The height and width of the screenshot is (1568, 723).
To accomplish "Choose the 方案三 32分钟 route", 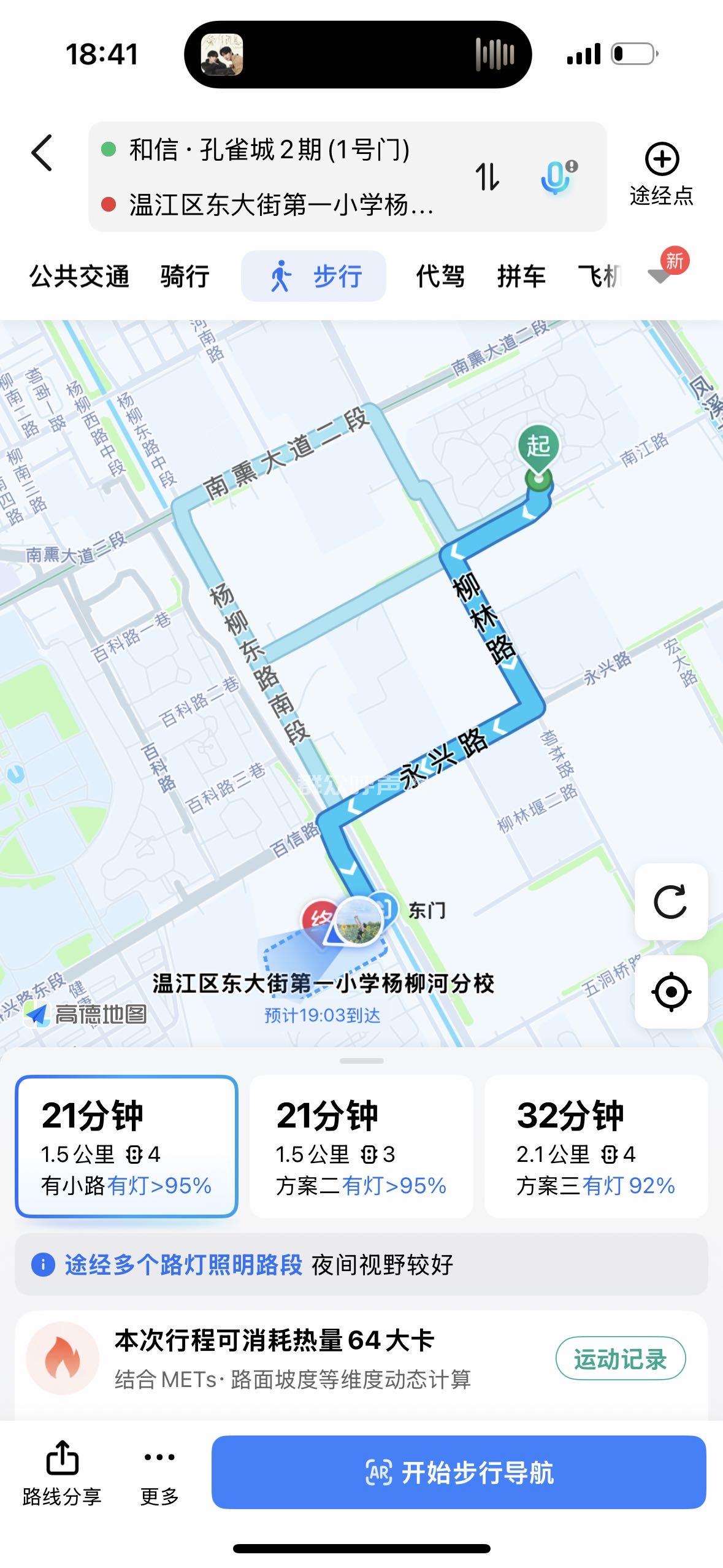I will (x=596, y=1146).
